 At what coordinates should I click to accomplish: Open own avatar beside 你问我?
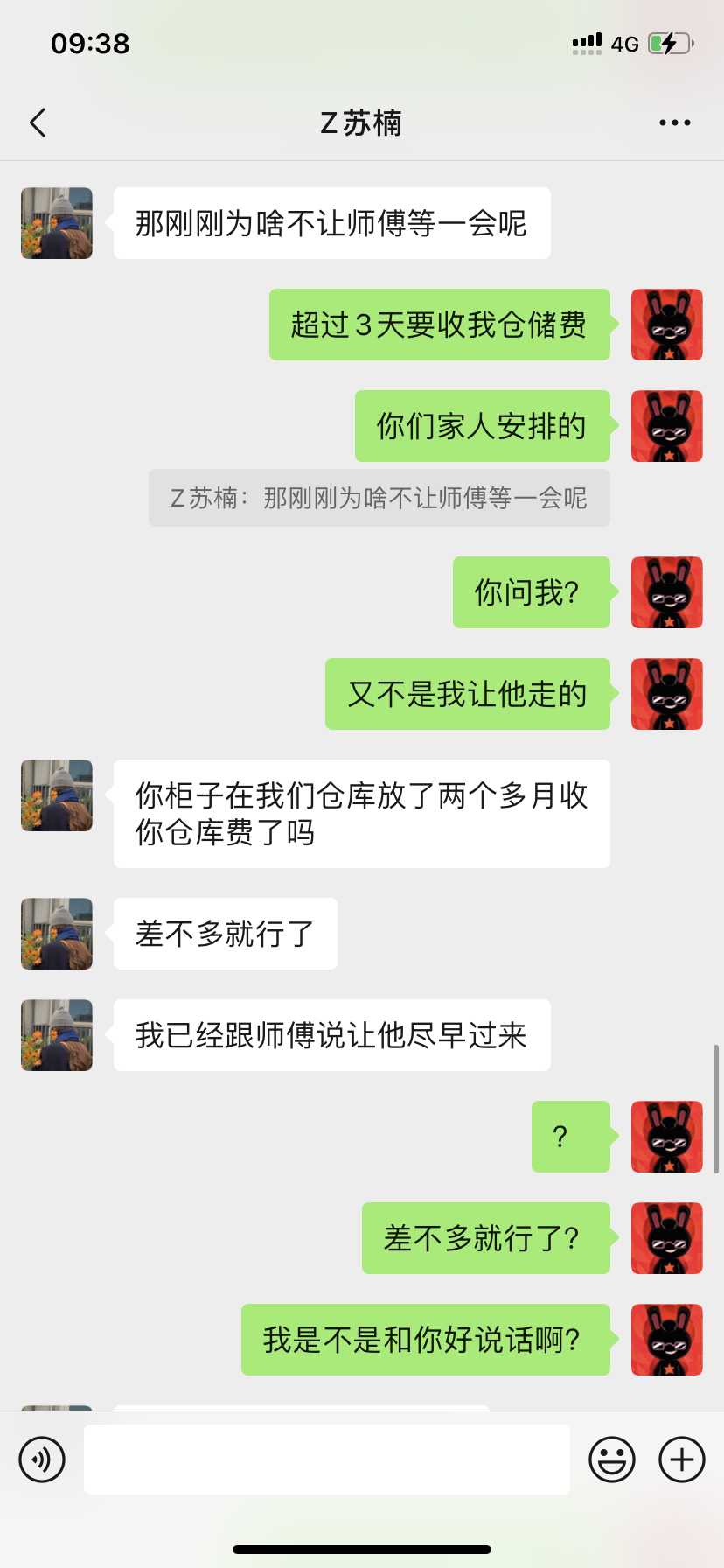[x=666, y=592]
